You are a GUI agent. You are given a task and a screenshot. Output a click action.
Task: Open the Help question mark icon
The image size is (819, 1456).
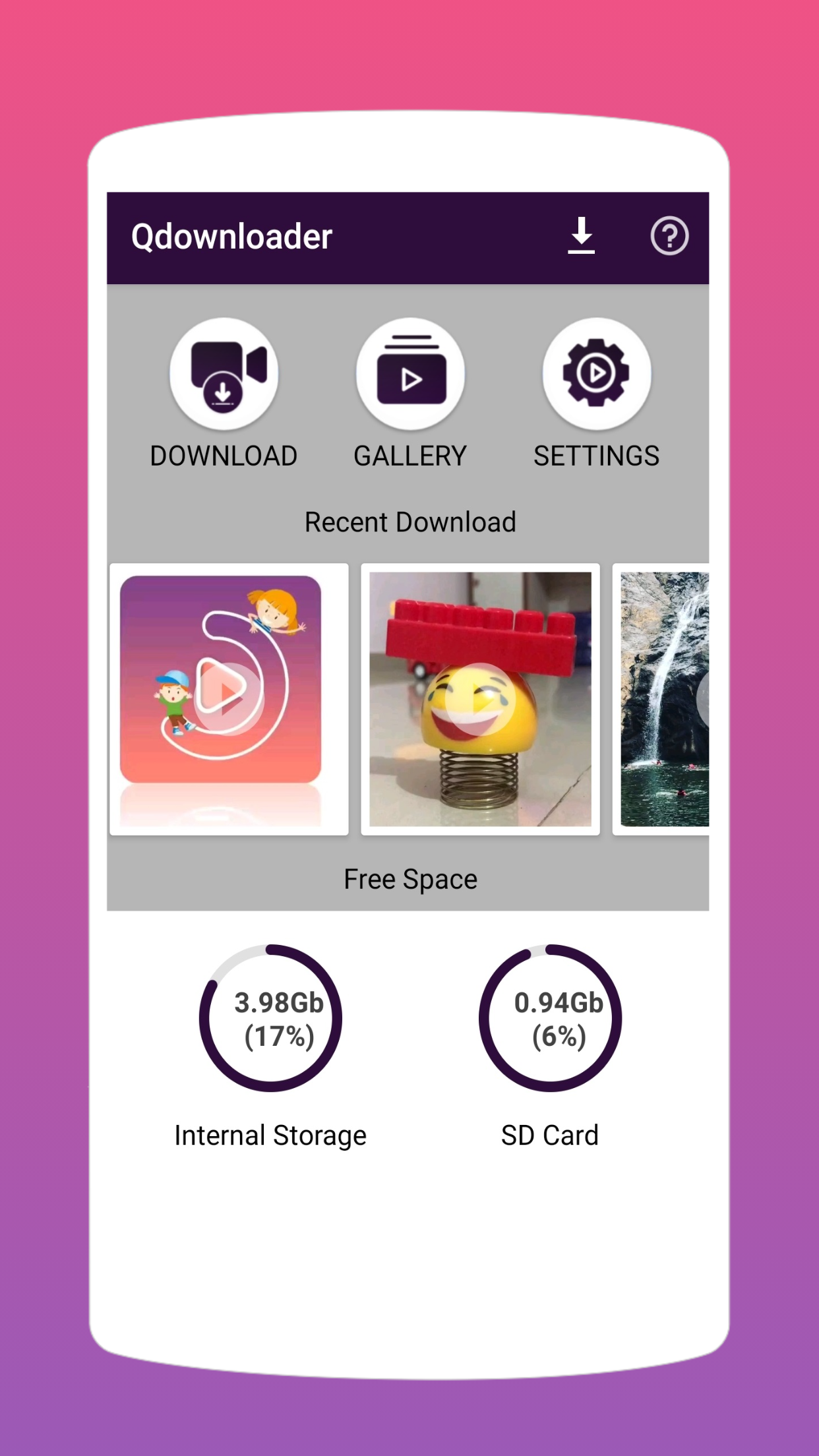669,236
